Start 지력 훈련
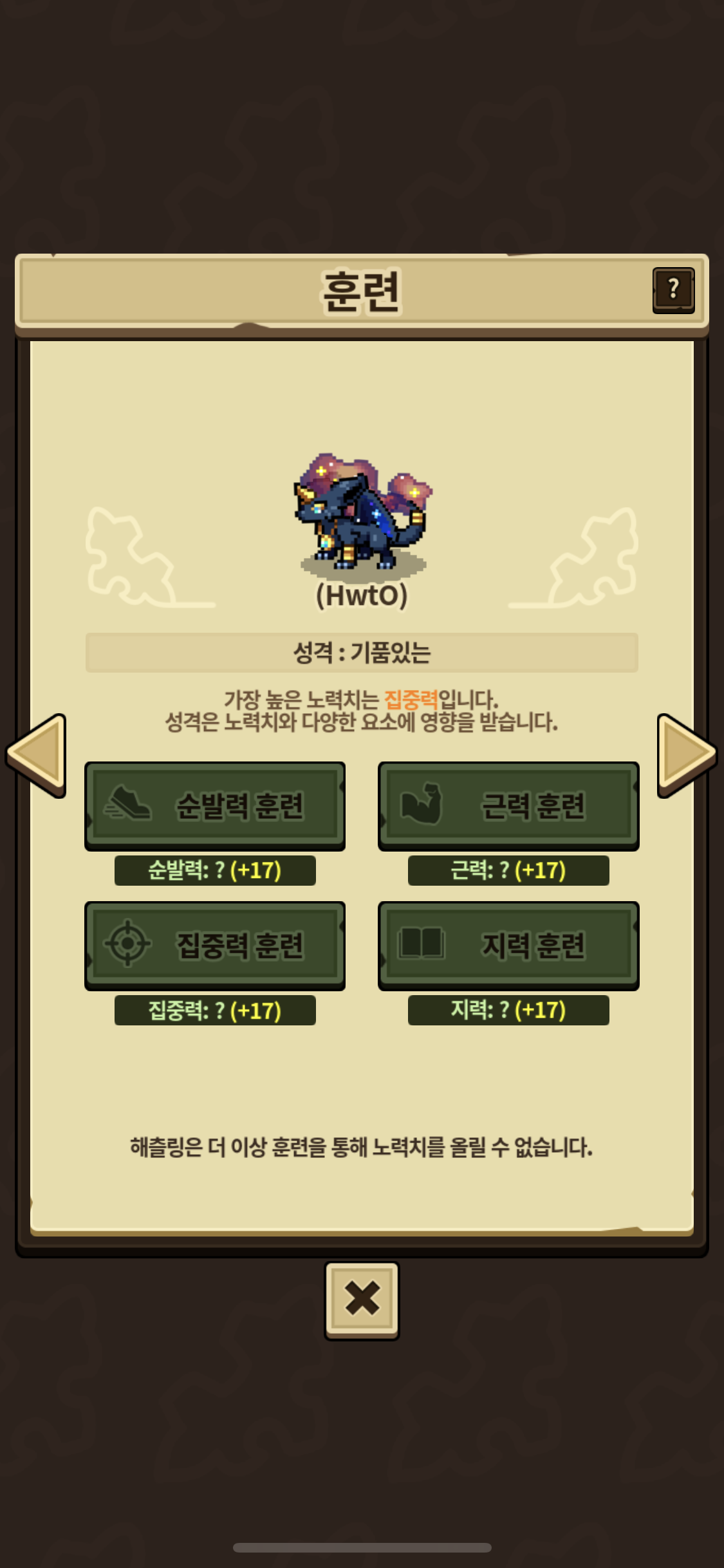Image resolution: width=724 pixels, height=1568 pixels. point(508,946)
